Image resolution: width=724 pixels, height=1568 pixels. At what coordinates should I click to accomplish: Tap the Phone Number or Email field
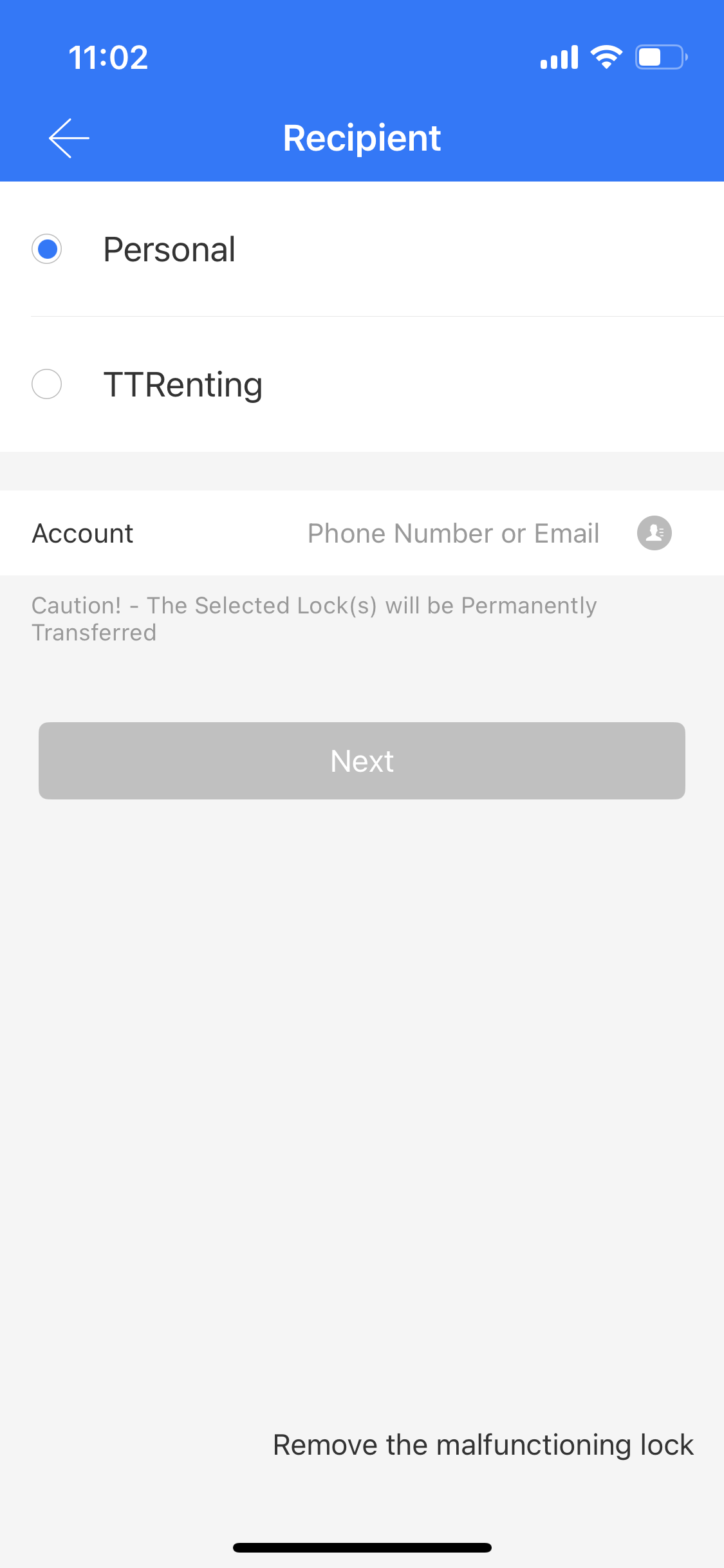click(x=453, y=534)
